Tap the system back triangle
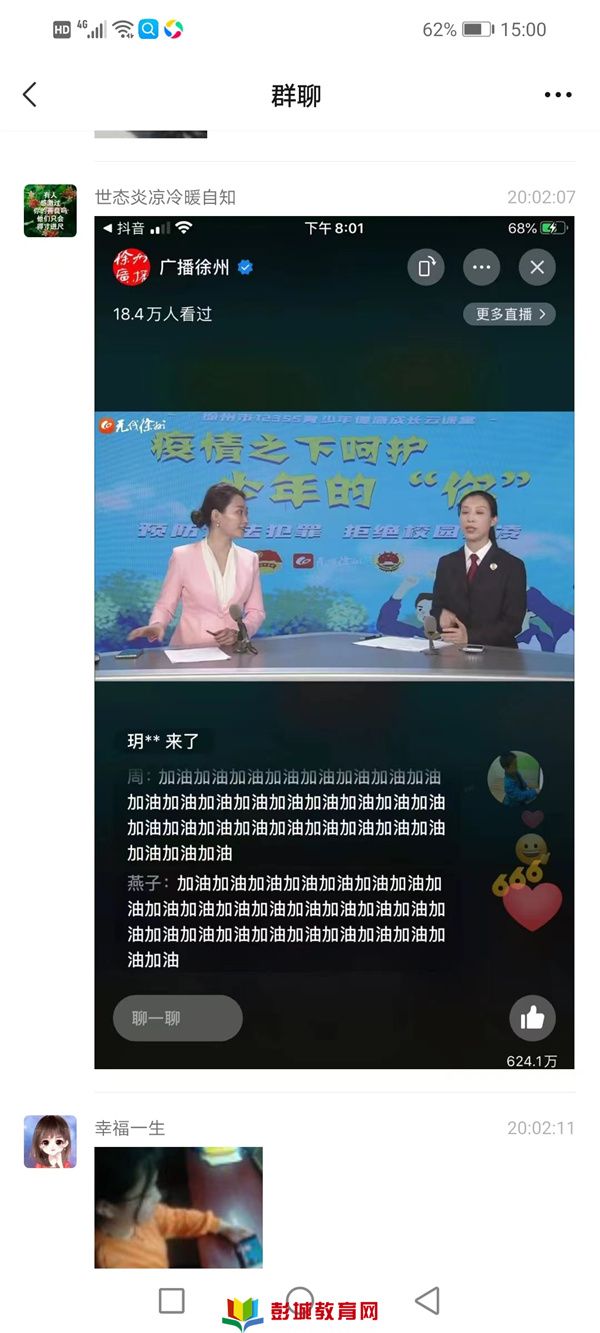This screenshot has height=1333, width=600. (427, 1300)
